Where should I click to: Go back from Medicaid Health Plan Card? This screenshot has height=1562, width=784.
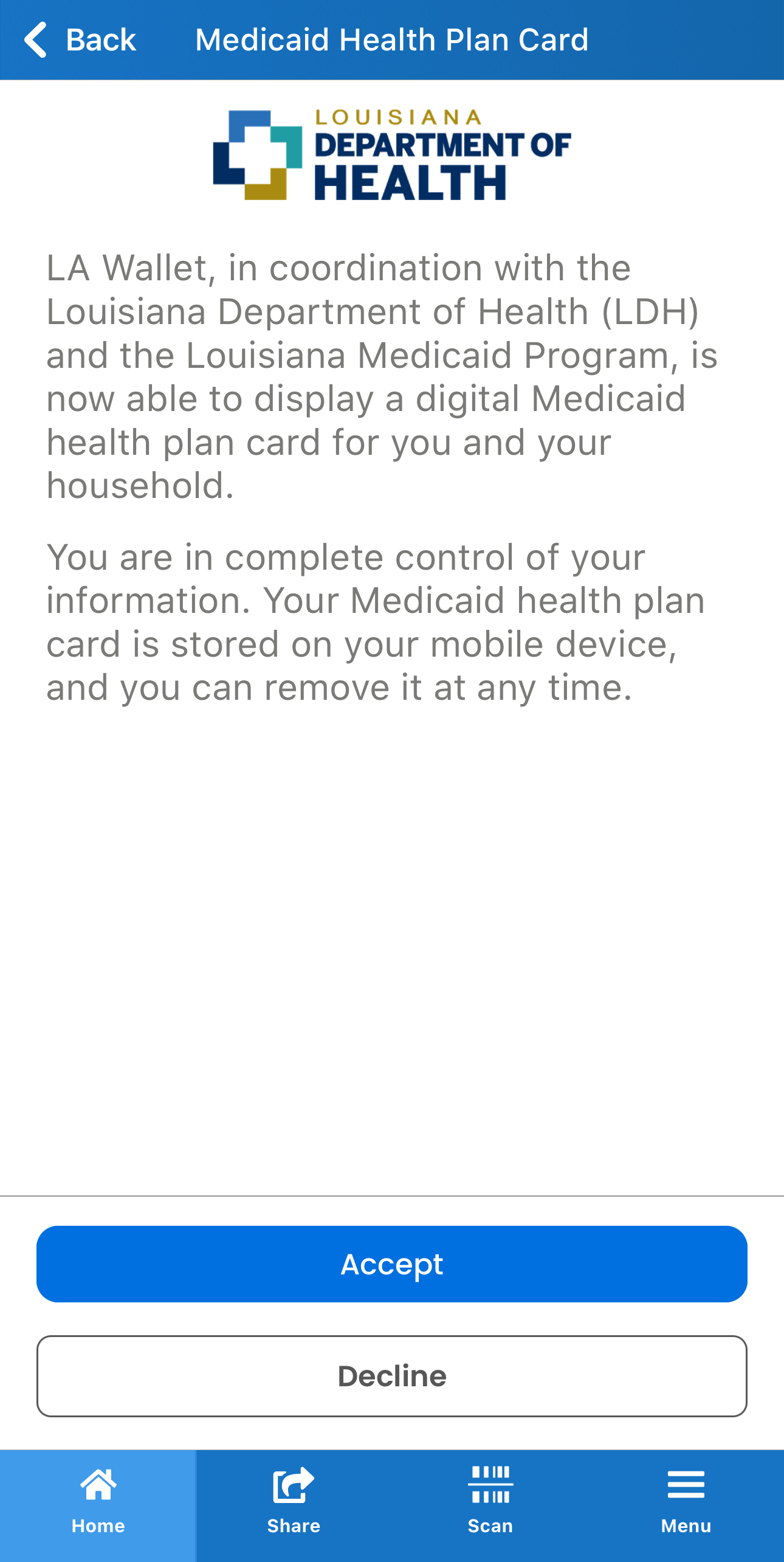[x=79, y=40]
